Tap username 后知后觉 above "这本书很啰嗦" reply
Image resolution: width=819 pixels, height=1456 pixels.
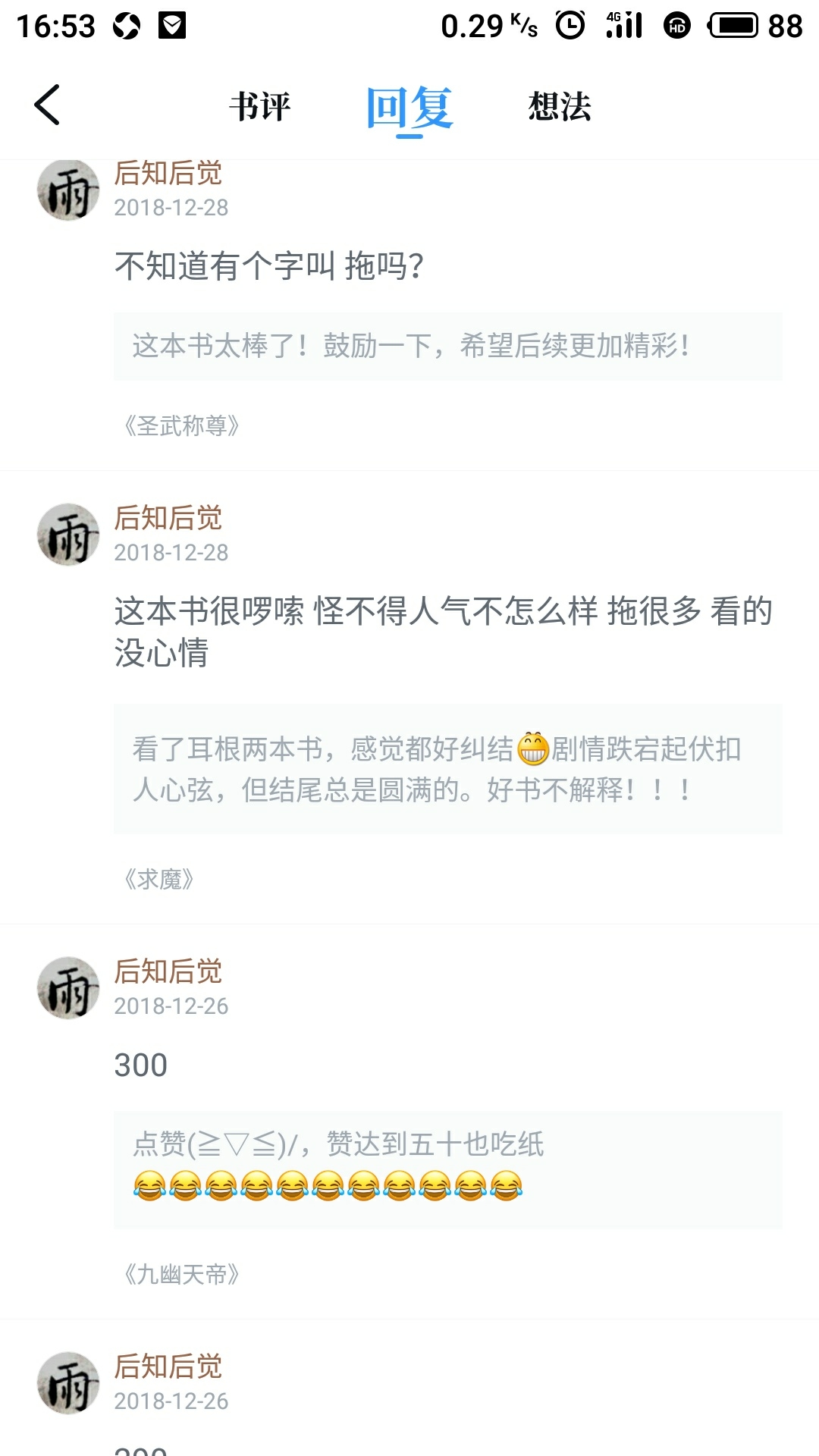[x=168, y=519]
